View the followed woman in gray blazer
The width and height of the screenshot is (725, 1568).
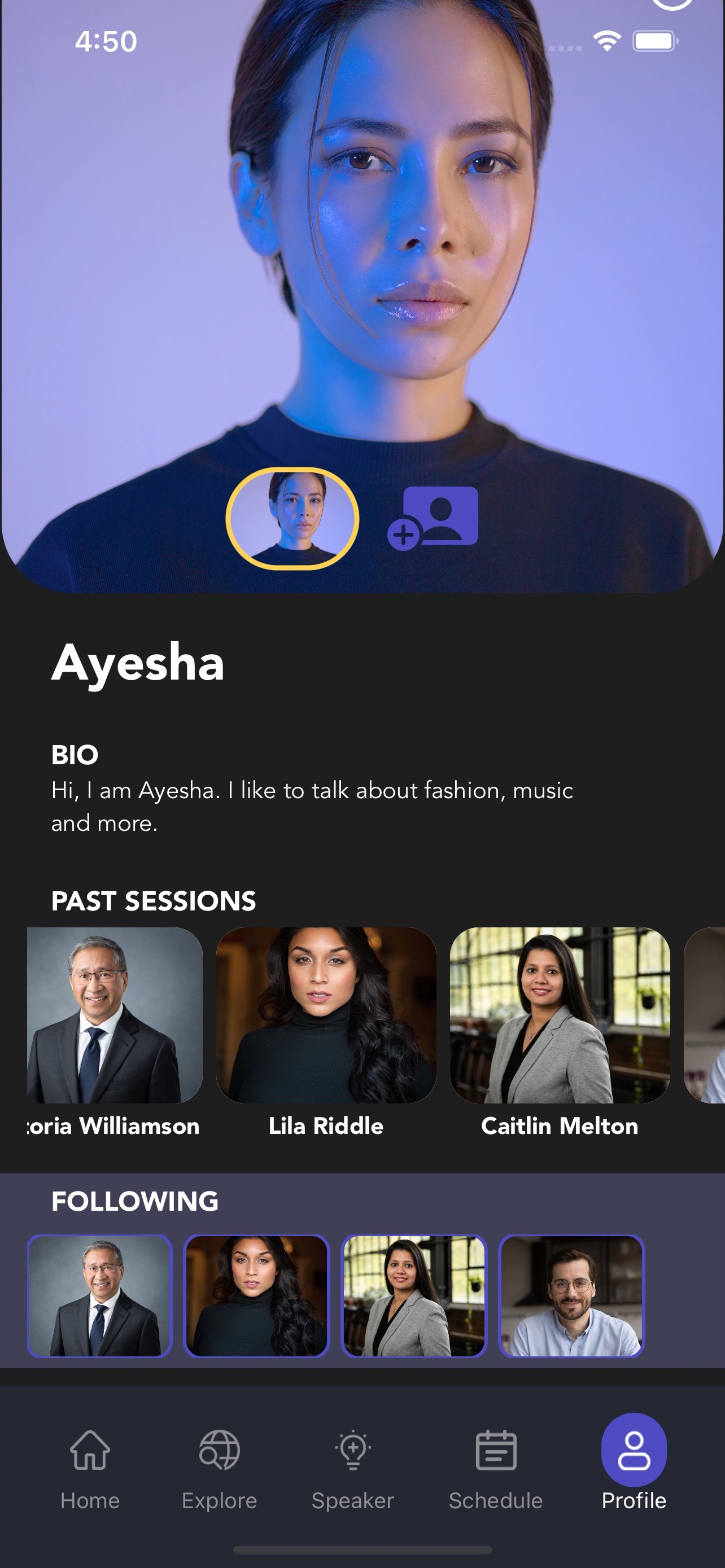click(x=414, y=1296)
